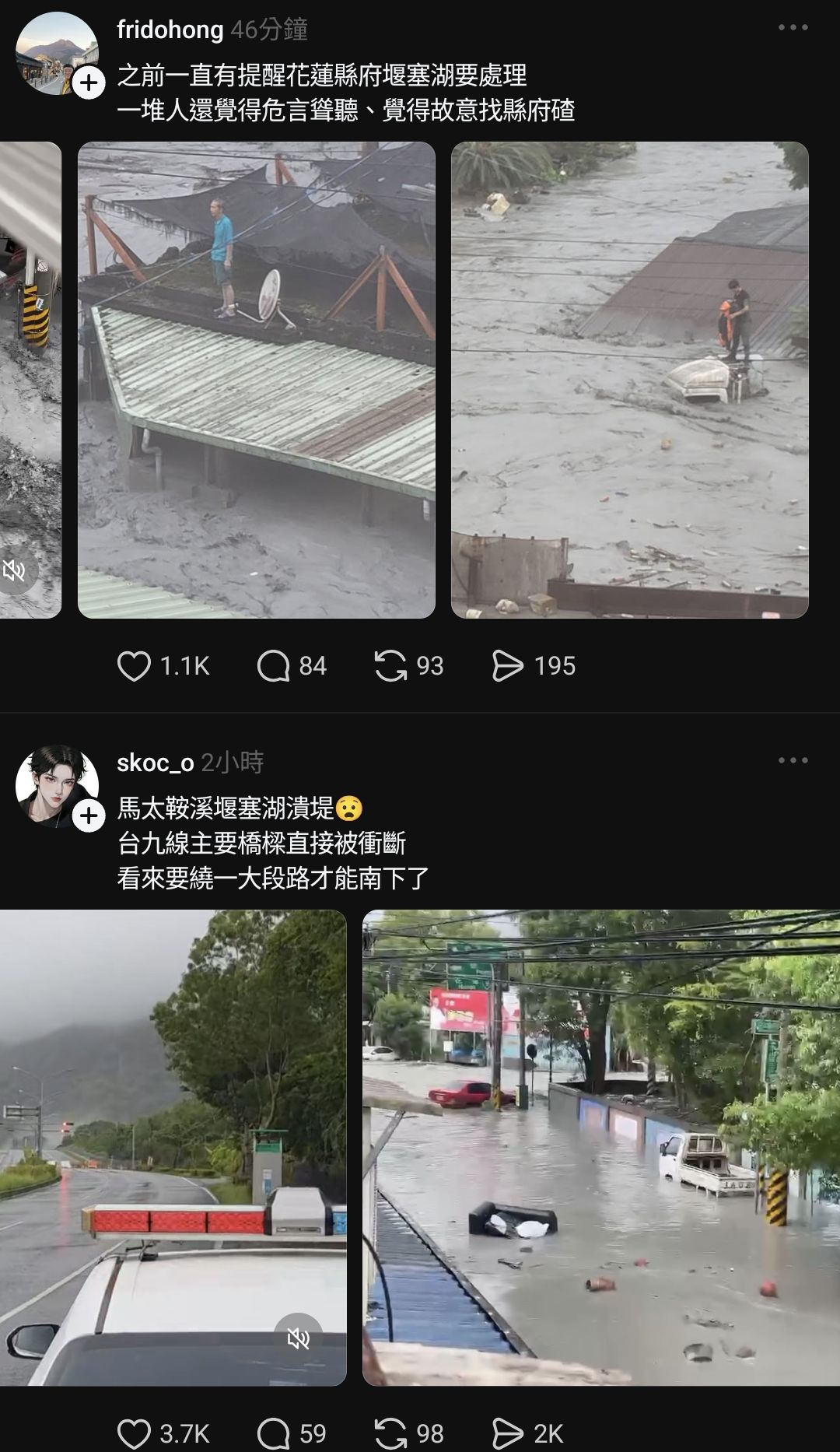
Task: Open the overflow menu on skoc_o's post
Action: pos(793,760)
